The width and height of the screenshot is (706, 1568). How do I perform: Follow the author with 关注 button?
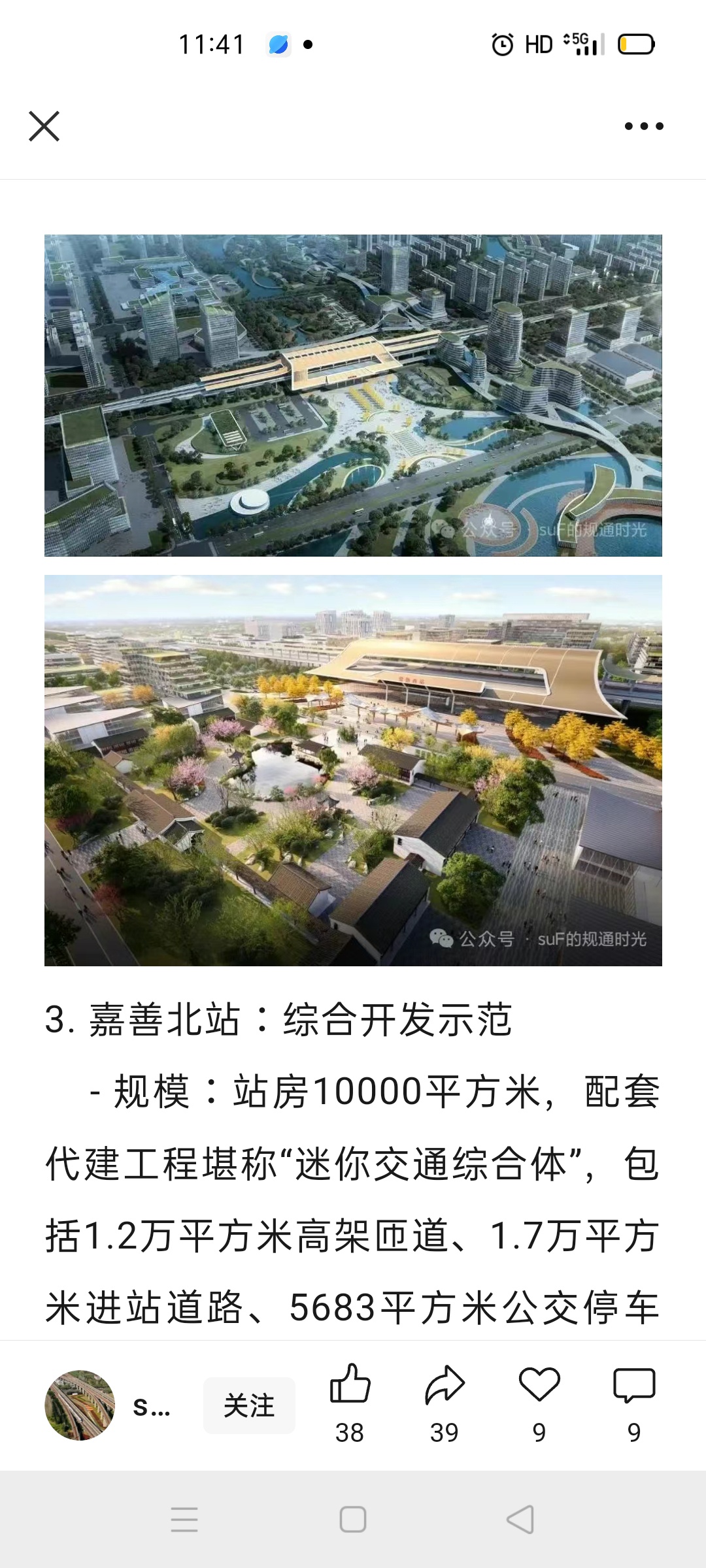249,1405
